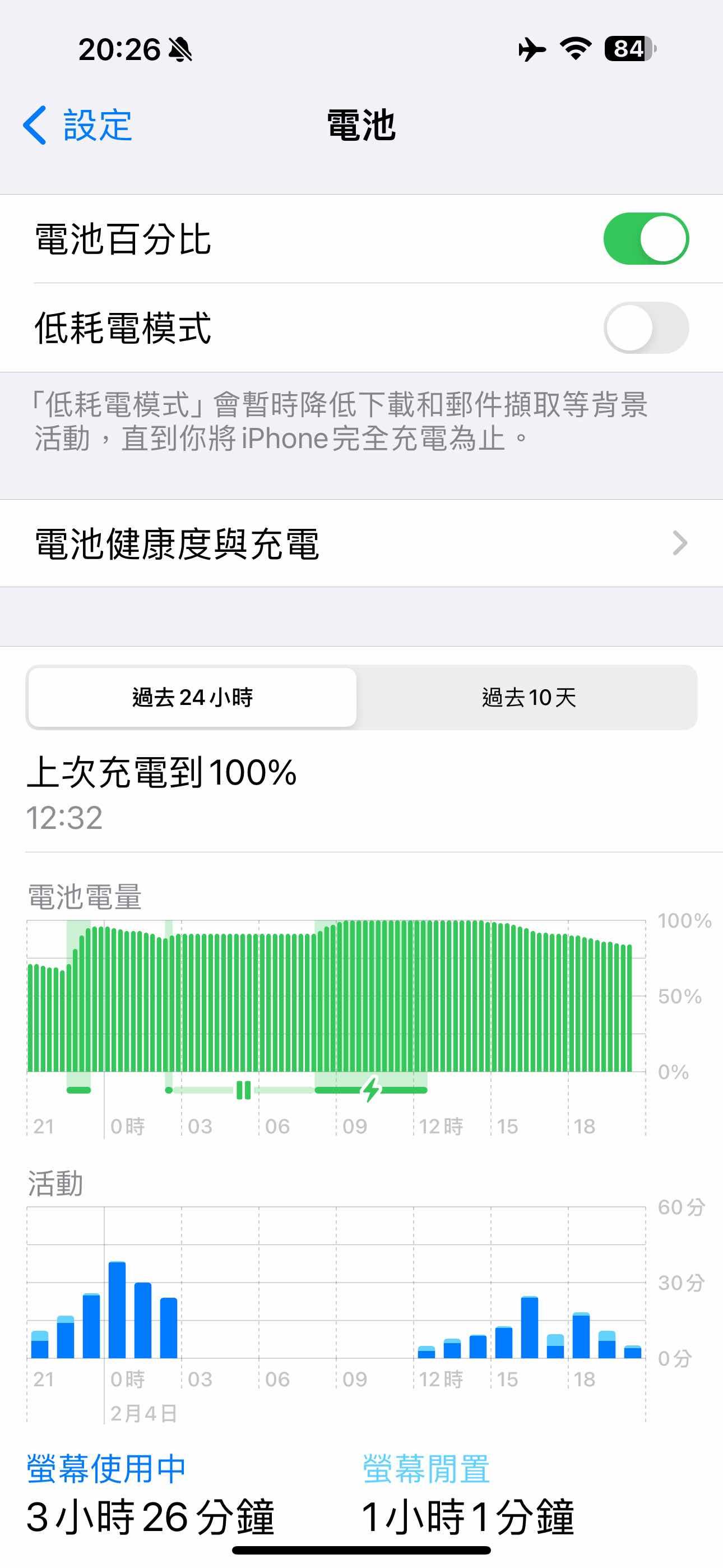Open 電池健康度與充電
Viewport: 723px width, 1568px height.
[x=361, y=543]
